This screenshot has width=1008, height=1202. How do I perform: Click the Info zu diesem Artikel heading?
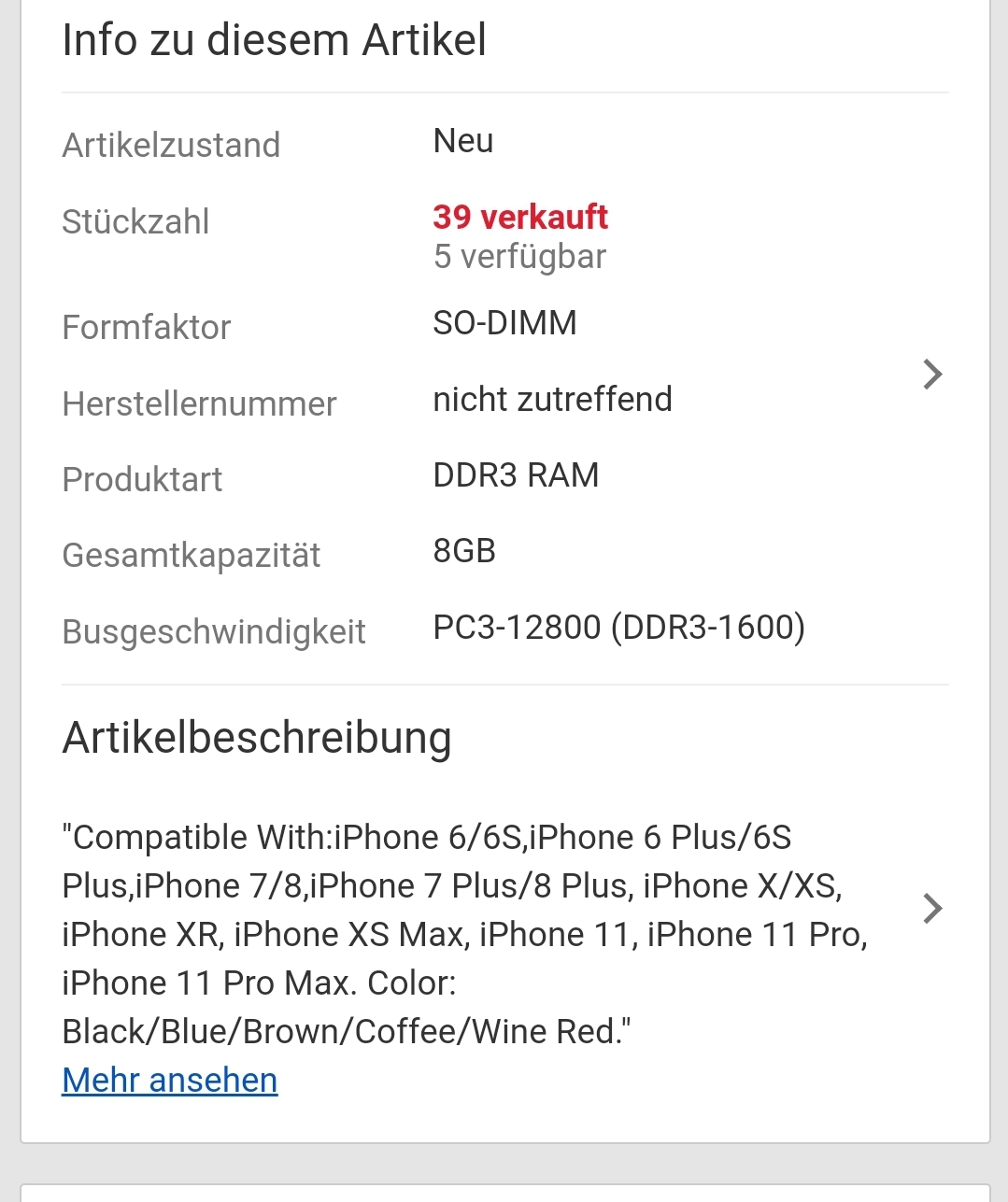click(274, 39)
